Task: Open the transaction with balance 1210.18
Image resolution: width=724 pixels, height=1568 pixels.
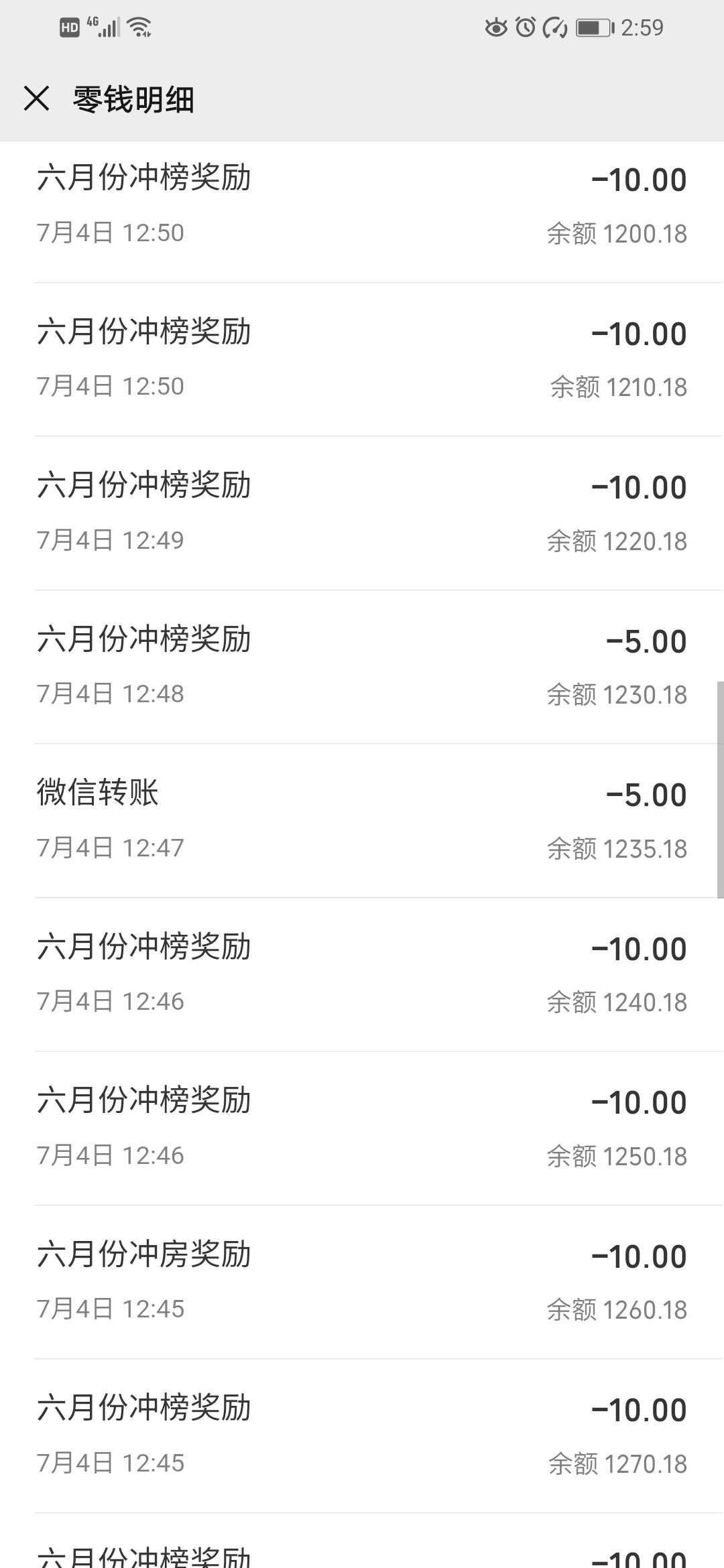Action: pyautogui.click(x=362, y=360)
